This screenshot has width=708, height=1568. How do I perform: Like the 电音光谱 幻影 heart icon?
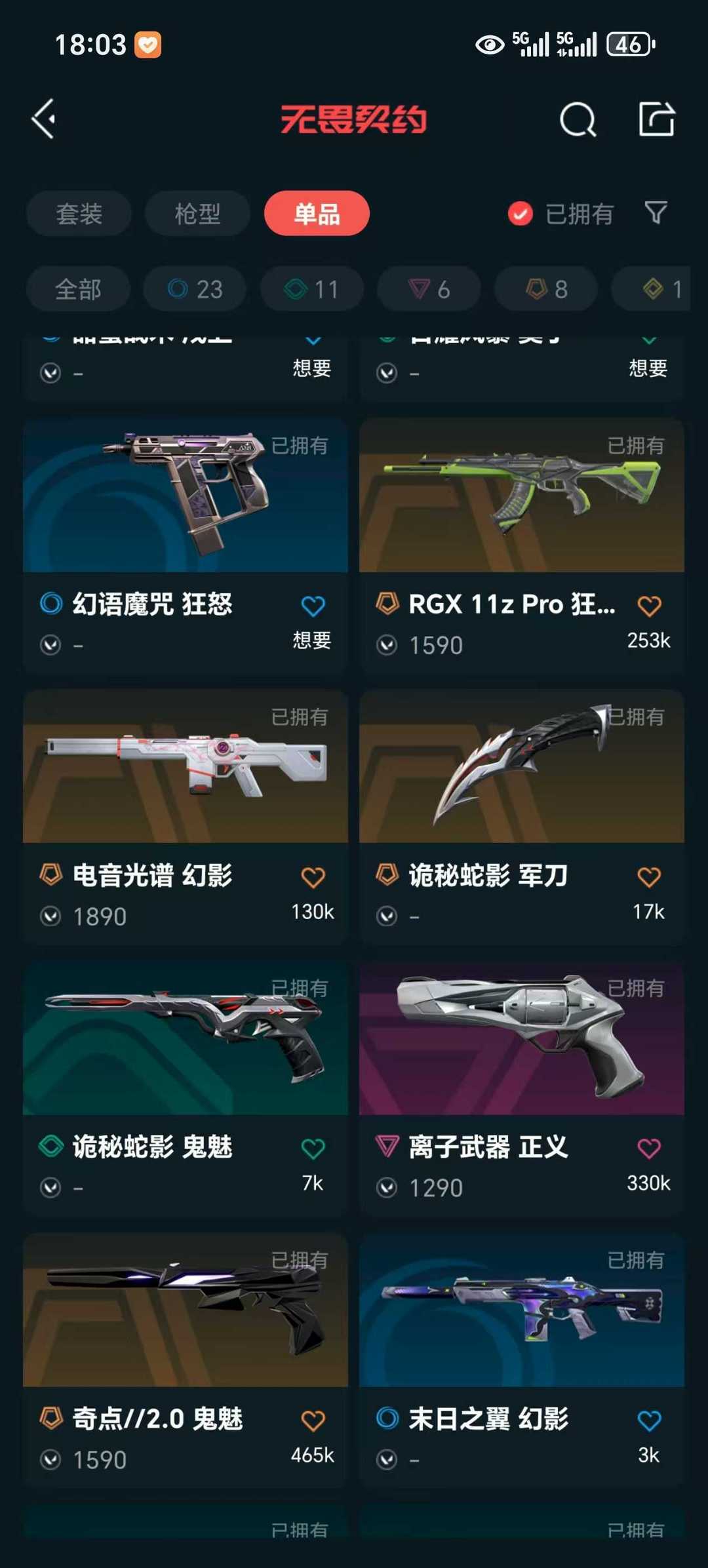point(313,877)
